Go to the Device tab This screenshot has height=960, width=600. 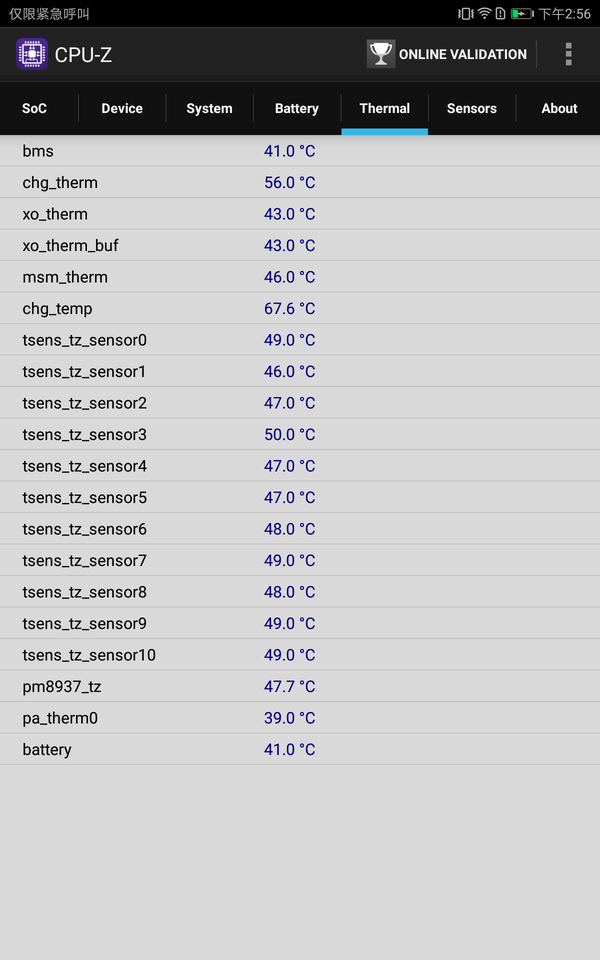[x=122, y=108]
